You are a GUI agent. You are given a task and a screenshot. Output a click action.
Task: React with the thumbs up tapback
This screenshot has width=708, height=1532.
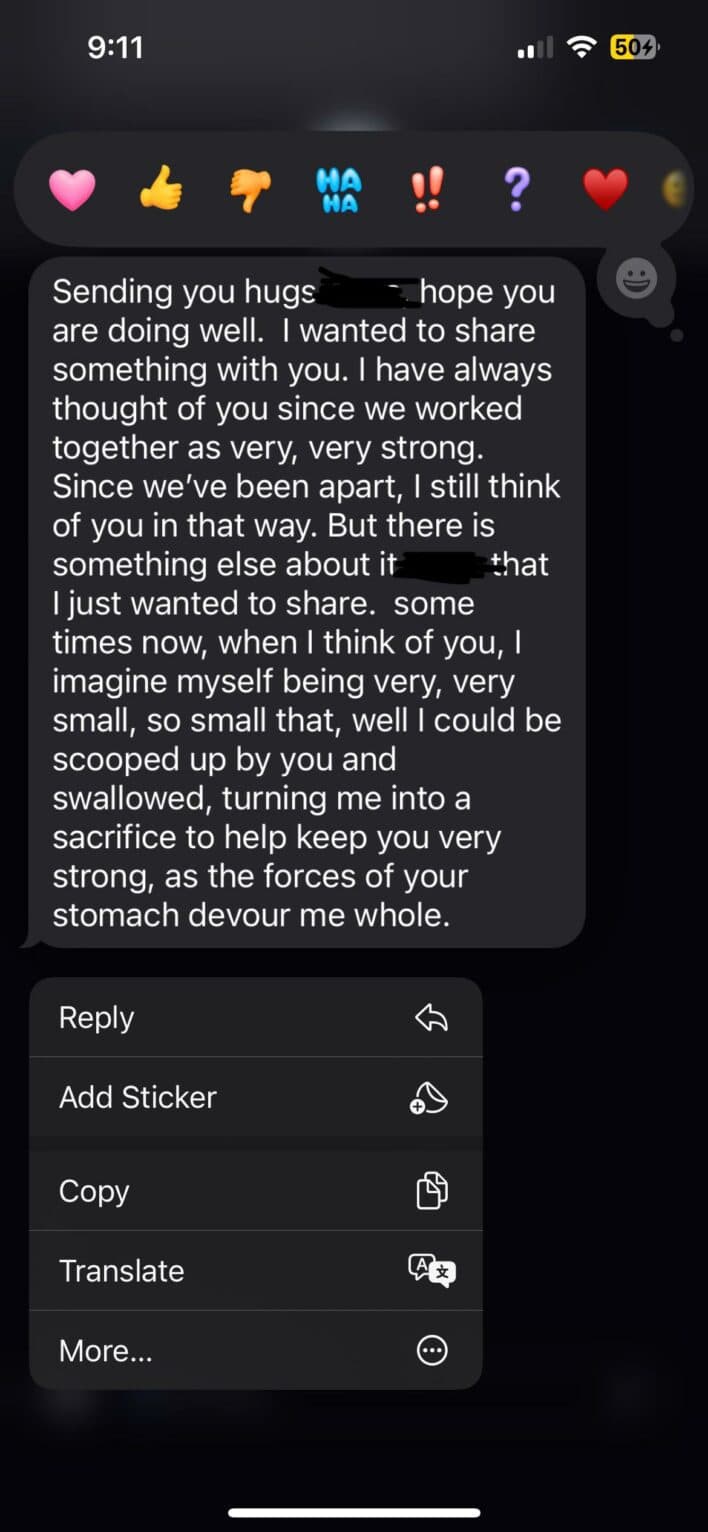point(160,188)
